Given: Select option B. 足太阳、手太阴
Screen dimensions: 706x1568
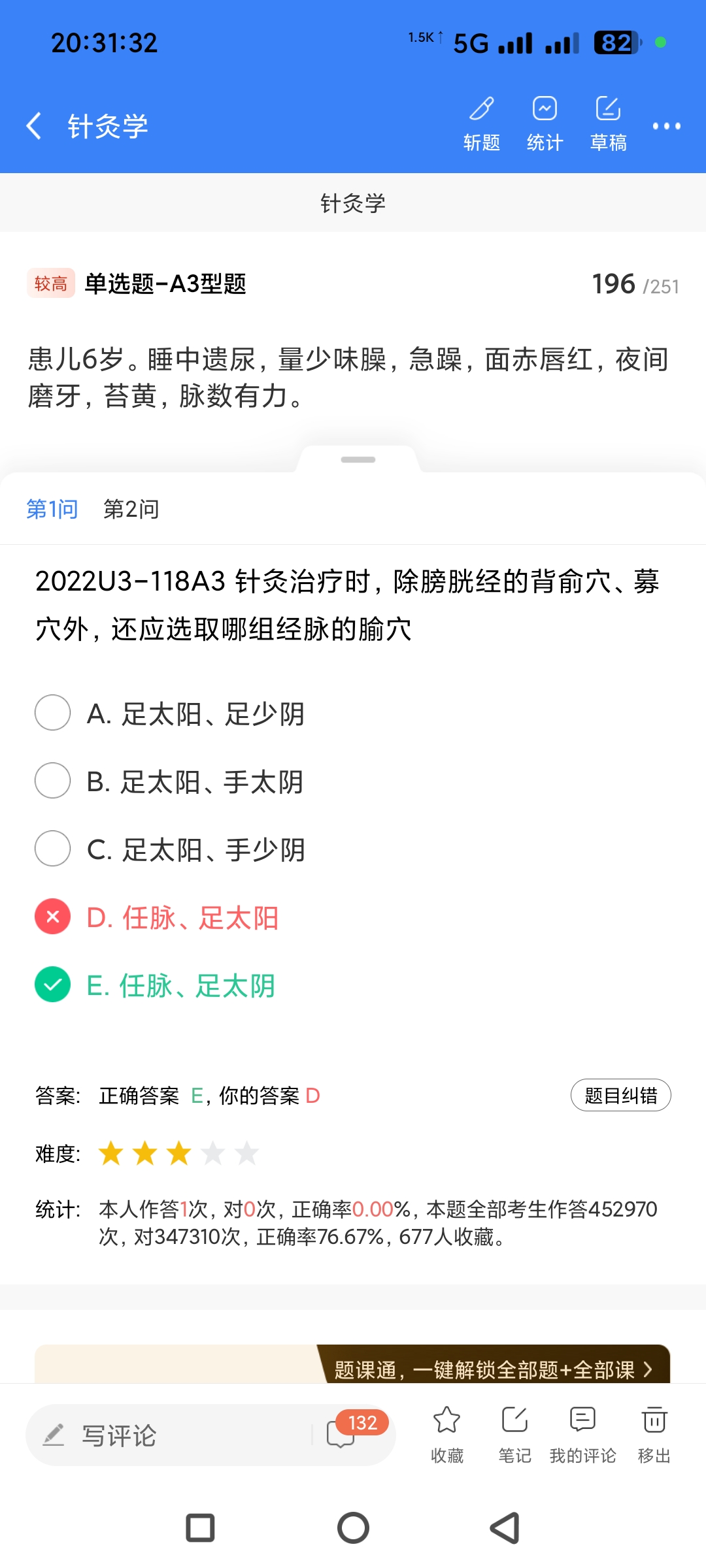Looking at the screenshot, I should click(53, 781).
